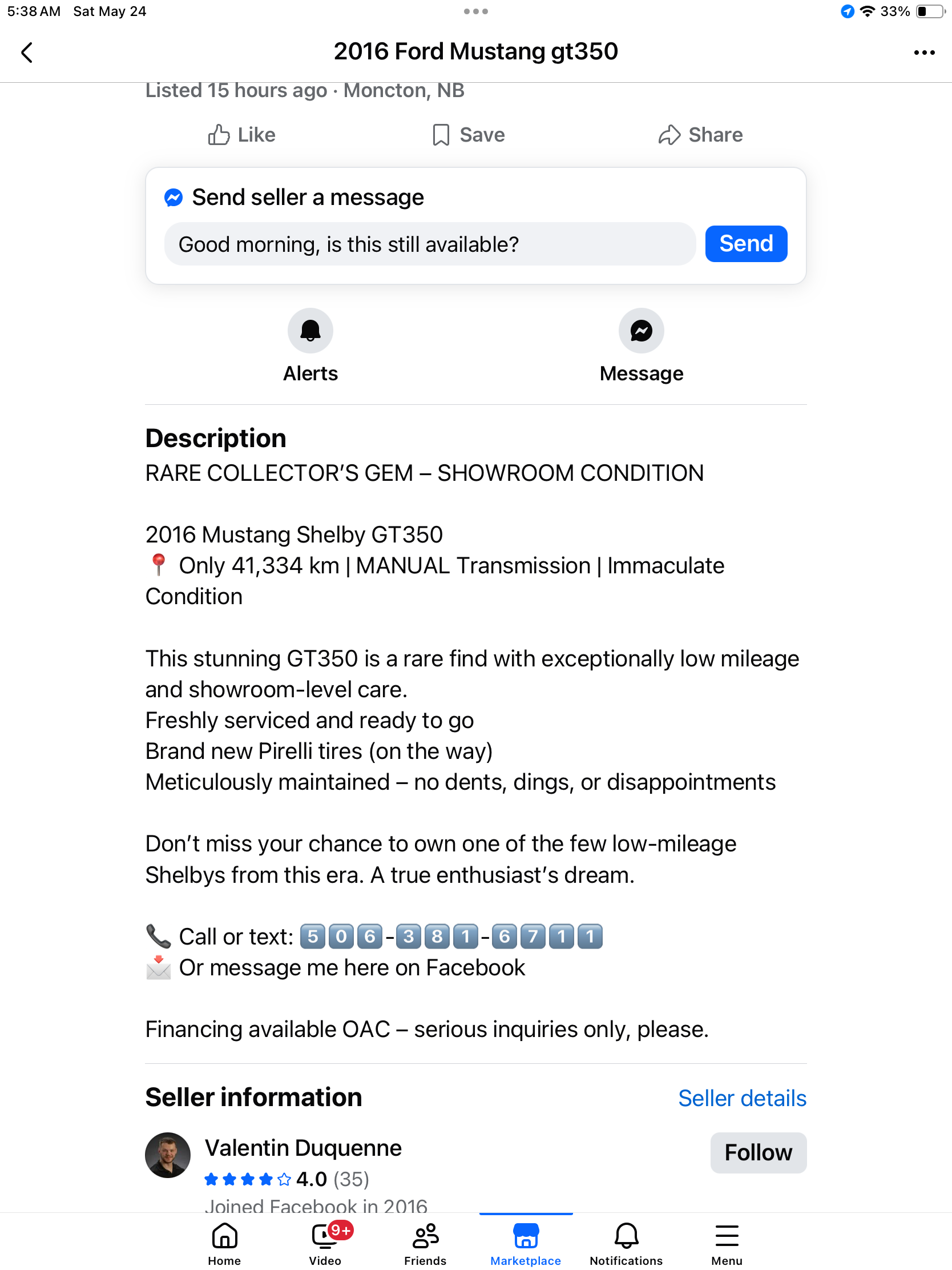
Task: Open the three-dot overflow menu
Action: point(923,52)
